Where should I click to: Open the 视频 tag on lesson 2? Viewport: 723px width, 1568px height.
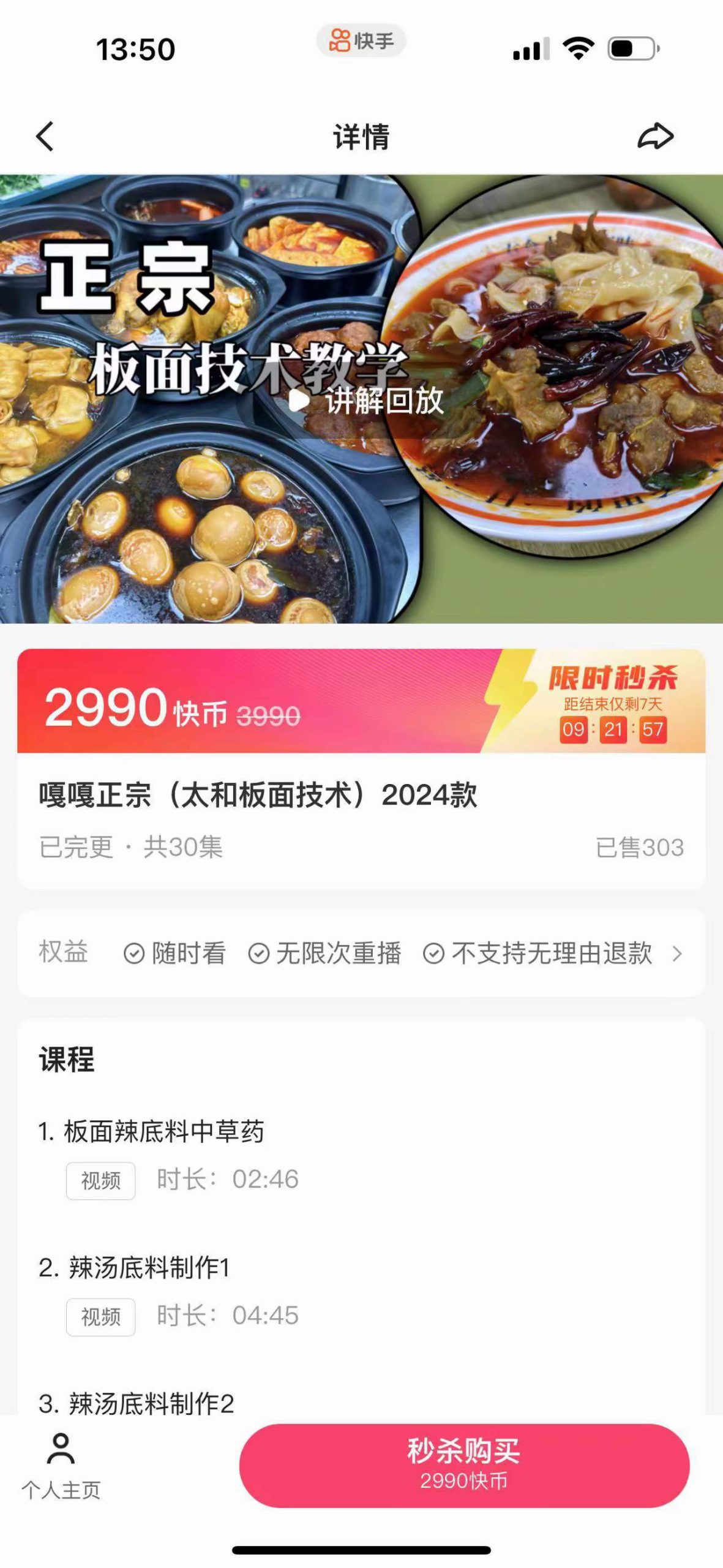coord(101,1316)
